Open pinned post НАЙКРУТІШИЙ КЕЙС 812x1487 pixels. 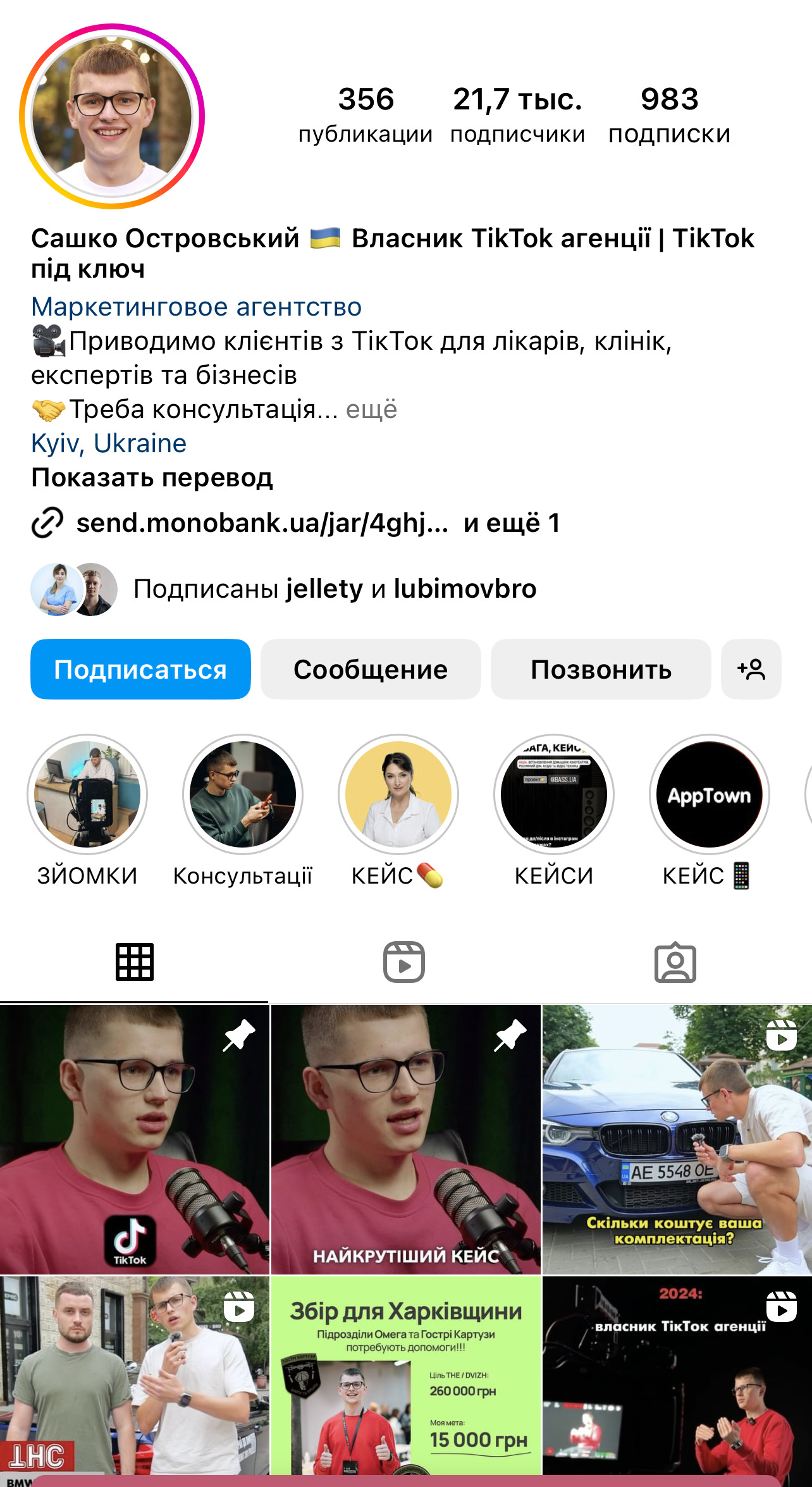(406, 1140)
